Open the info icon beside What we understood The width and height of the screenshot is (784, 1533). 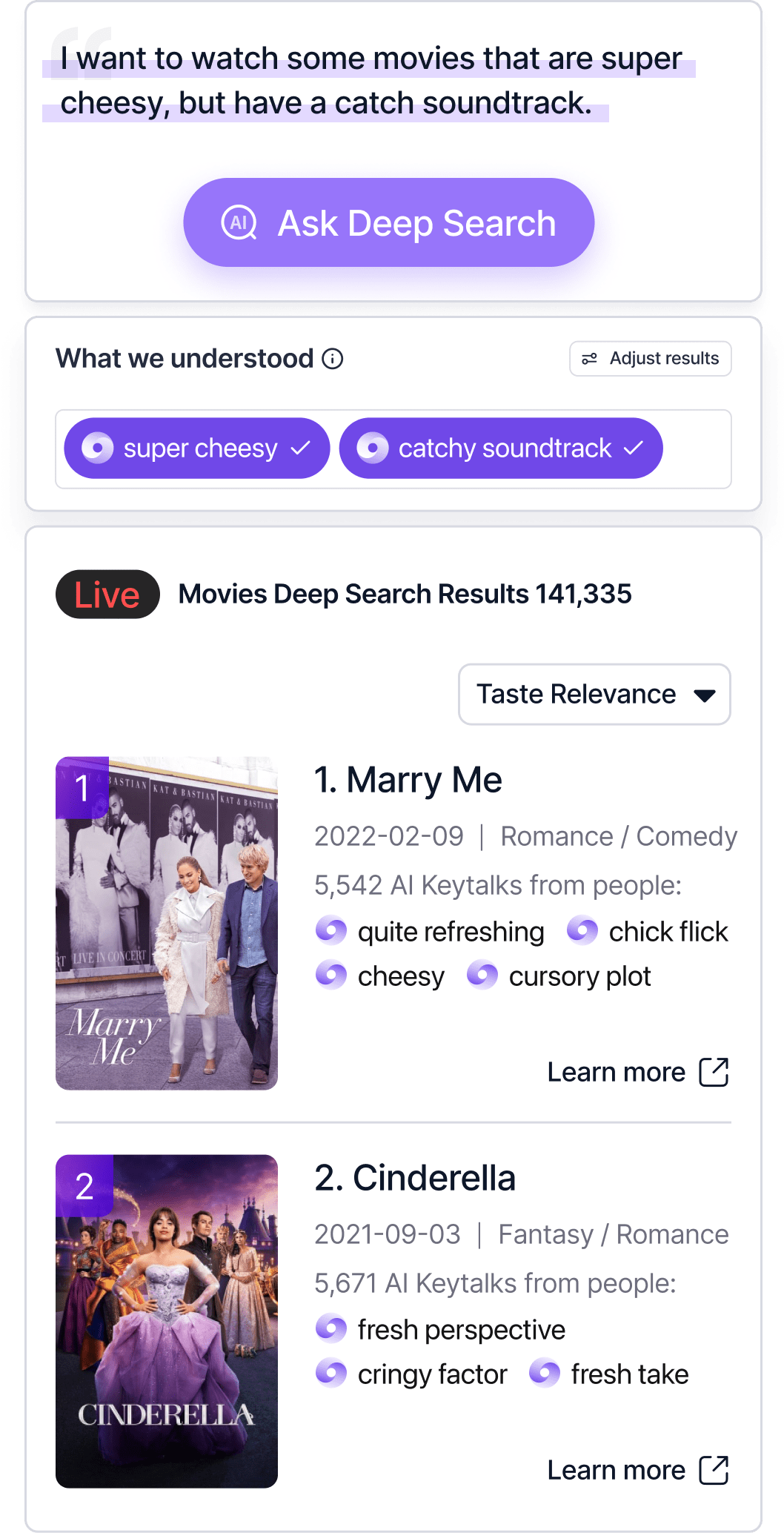click(333, 359)
